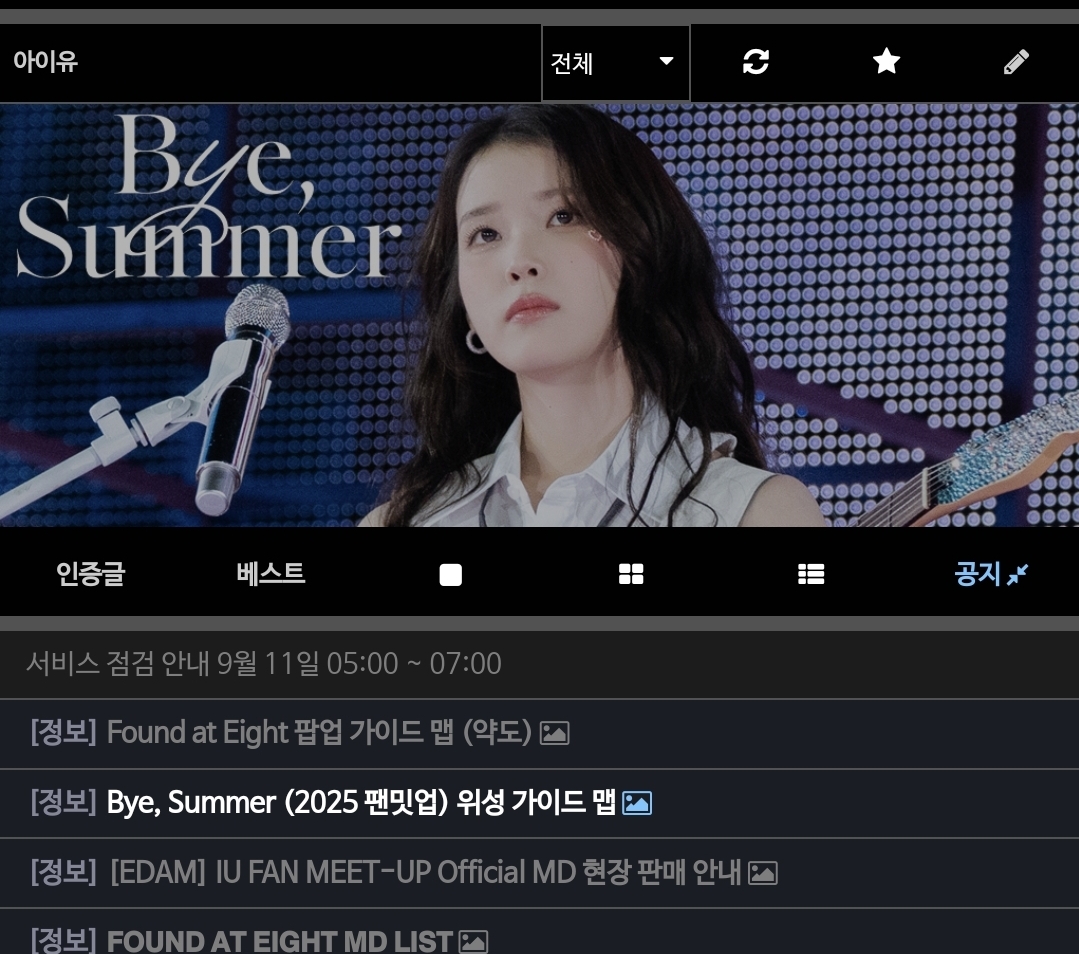The width and height of the screenshot is (1079, 954).
Task: Open the 서비스 점검 안내 notice
Action: 264,664
